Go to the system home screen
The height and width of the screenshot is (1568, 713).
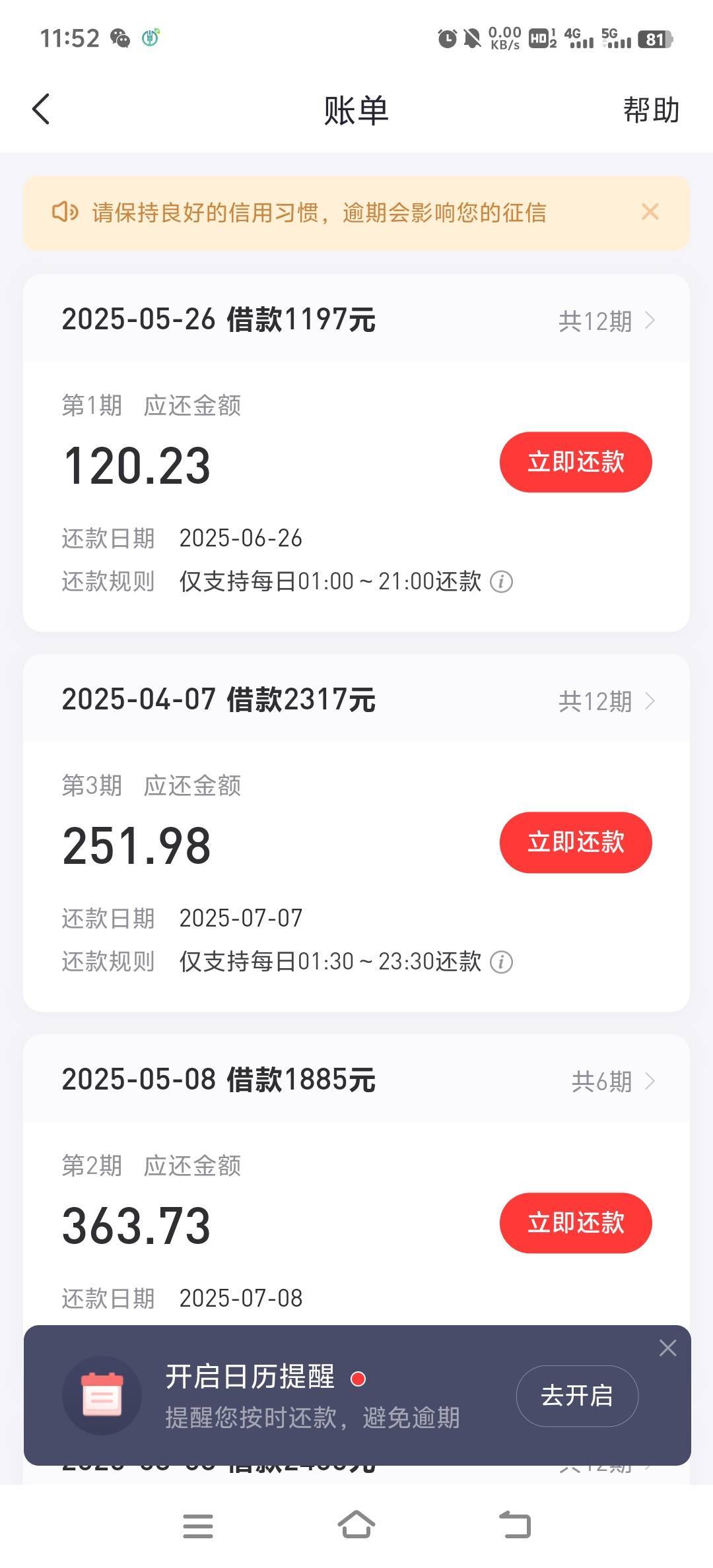pyautogui.click(x=356, y=1525)
